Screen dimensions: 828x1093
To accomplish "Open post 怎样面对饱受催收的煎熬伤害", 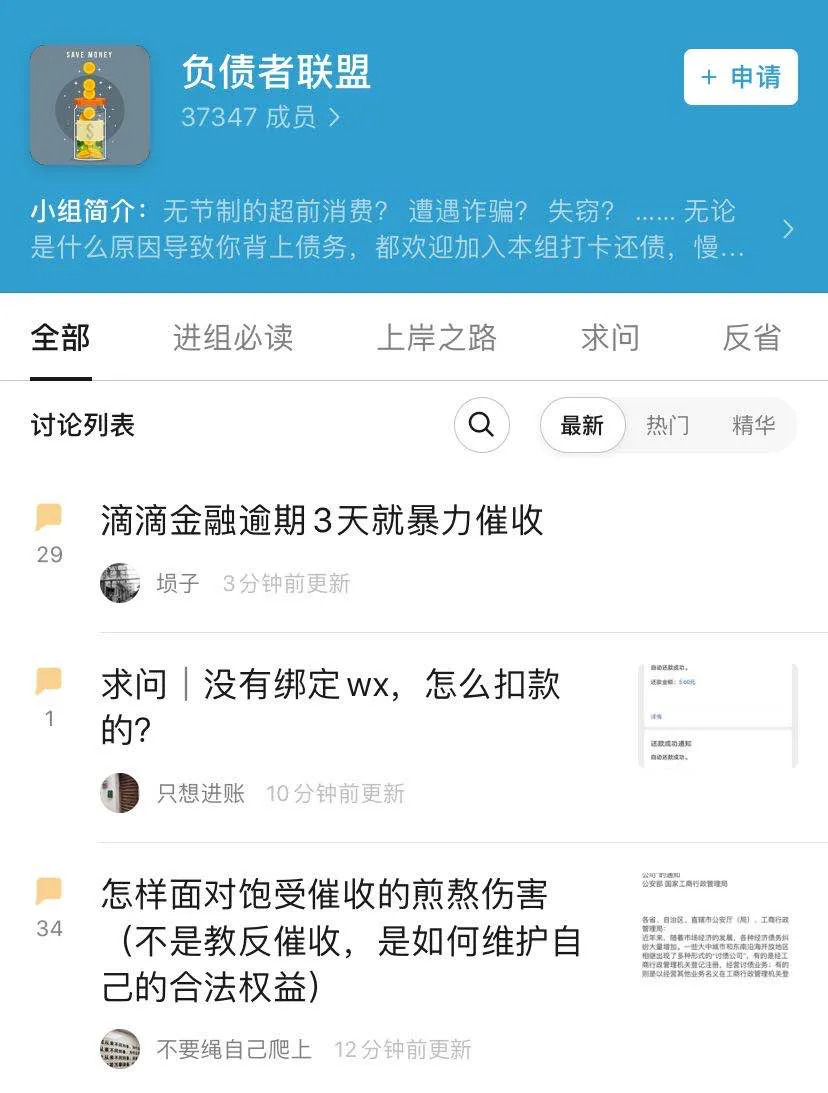I will (340, 941).
